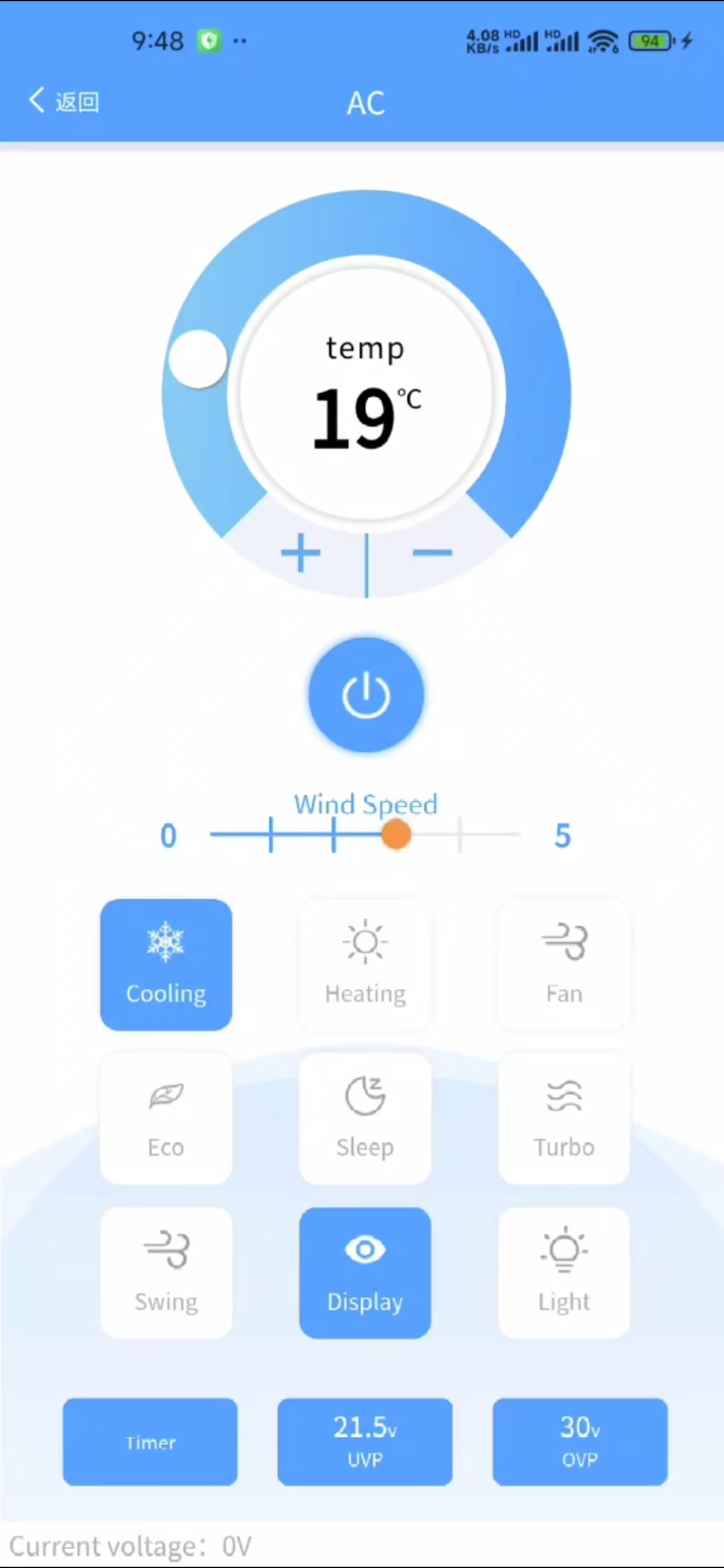The height and width of the screenshot is (1568, 724).
Task: Adjust the 30v OVP setting
Action: coord(580,1441)
